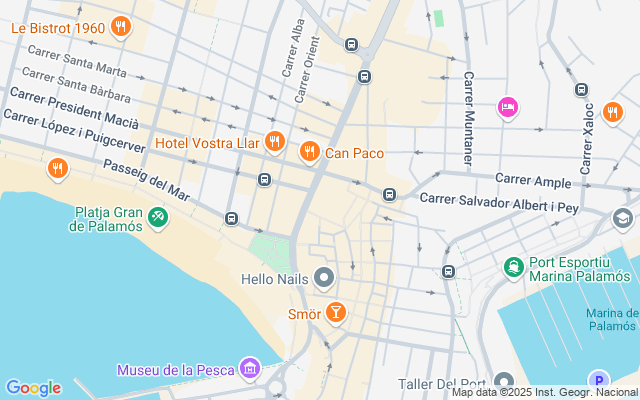This screenshot has height=400, width=640.
Task: Open the Smör bar marker
Action: [x=336, y=313]
